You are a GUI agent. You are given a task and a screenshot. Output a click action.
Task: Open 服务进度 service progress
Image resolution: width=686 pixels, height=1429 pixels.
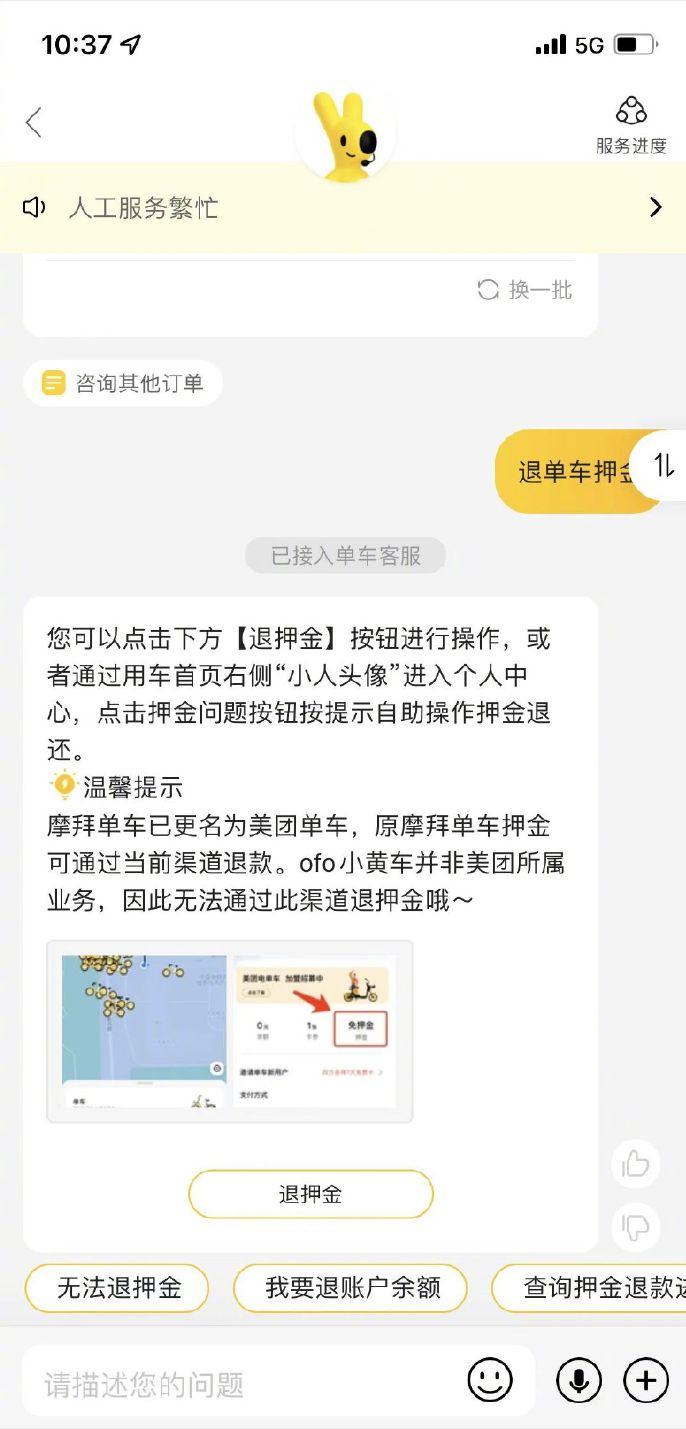631,125
